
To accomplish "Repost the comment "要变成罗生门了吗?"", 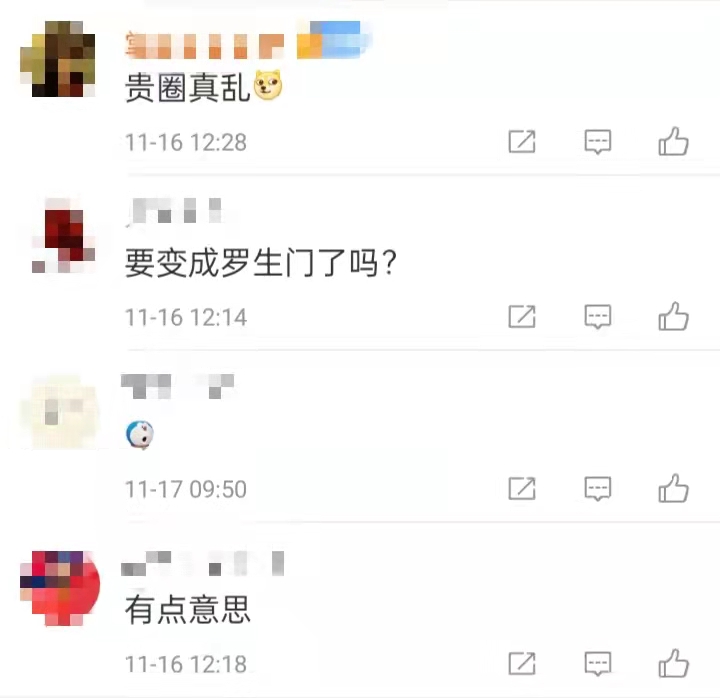I will pyautogui.click(x=522, y=318).
